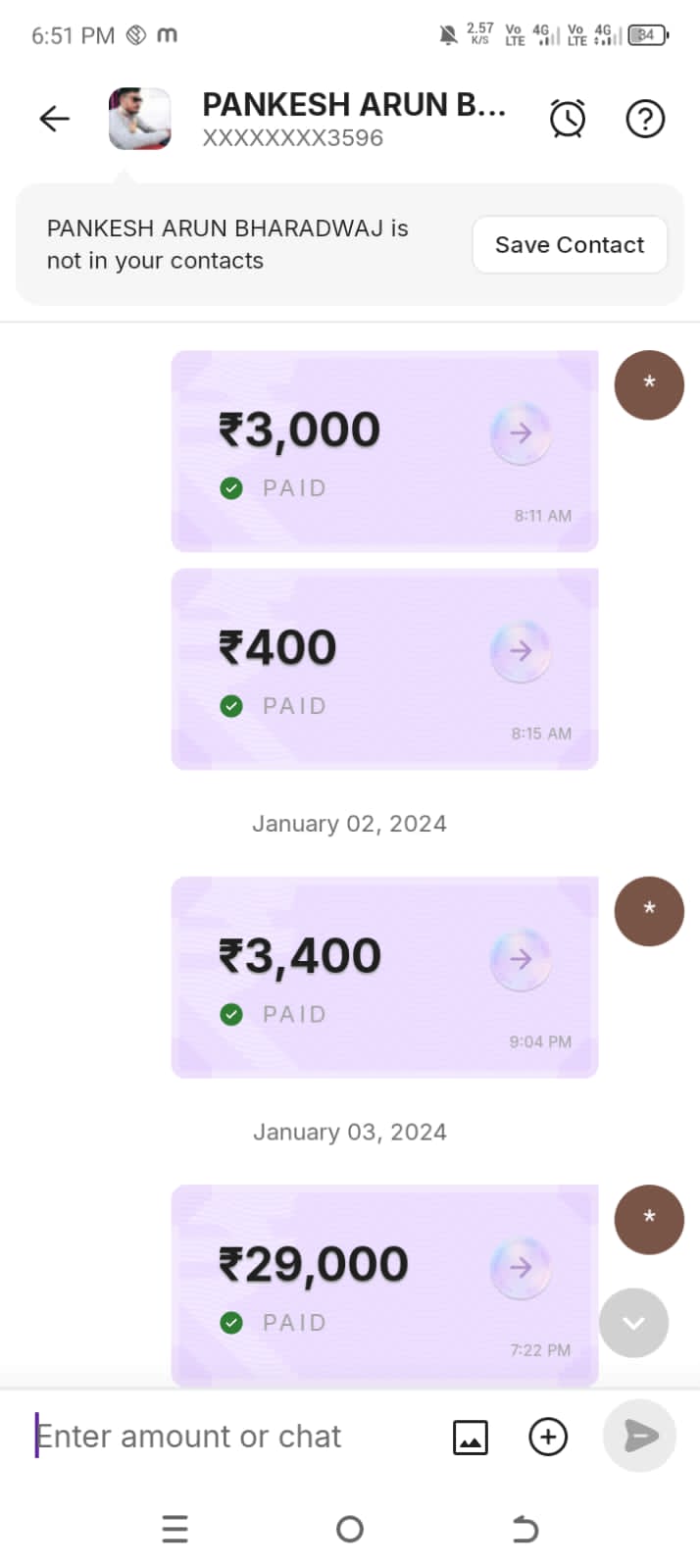The height and width of the screenshot is (1568, 700).
Task: Focus the Enter amount or chat field
Action: point(225,1437)
